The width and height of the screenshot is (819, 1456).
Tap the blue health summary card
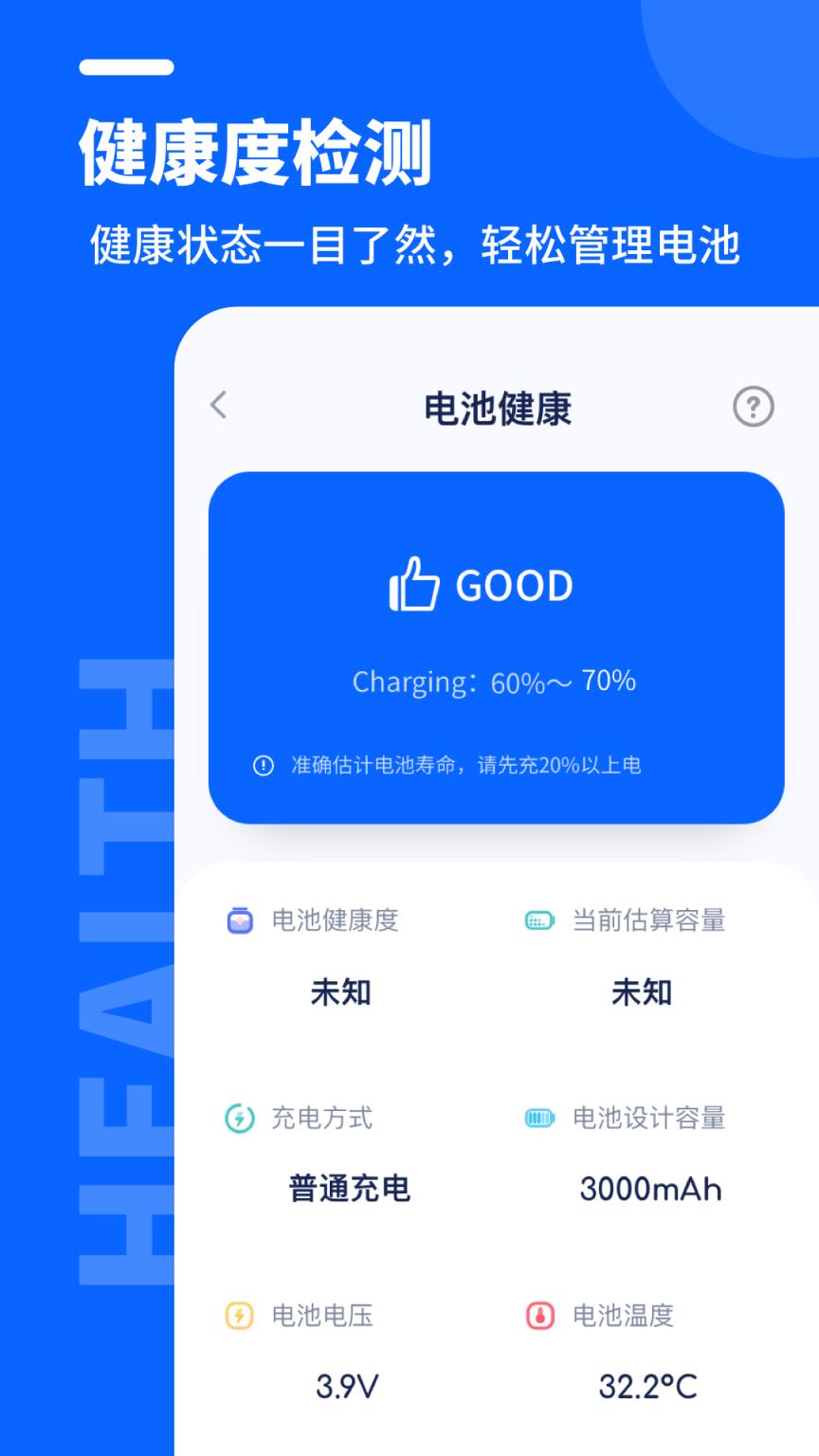click(x=497, y=649)
